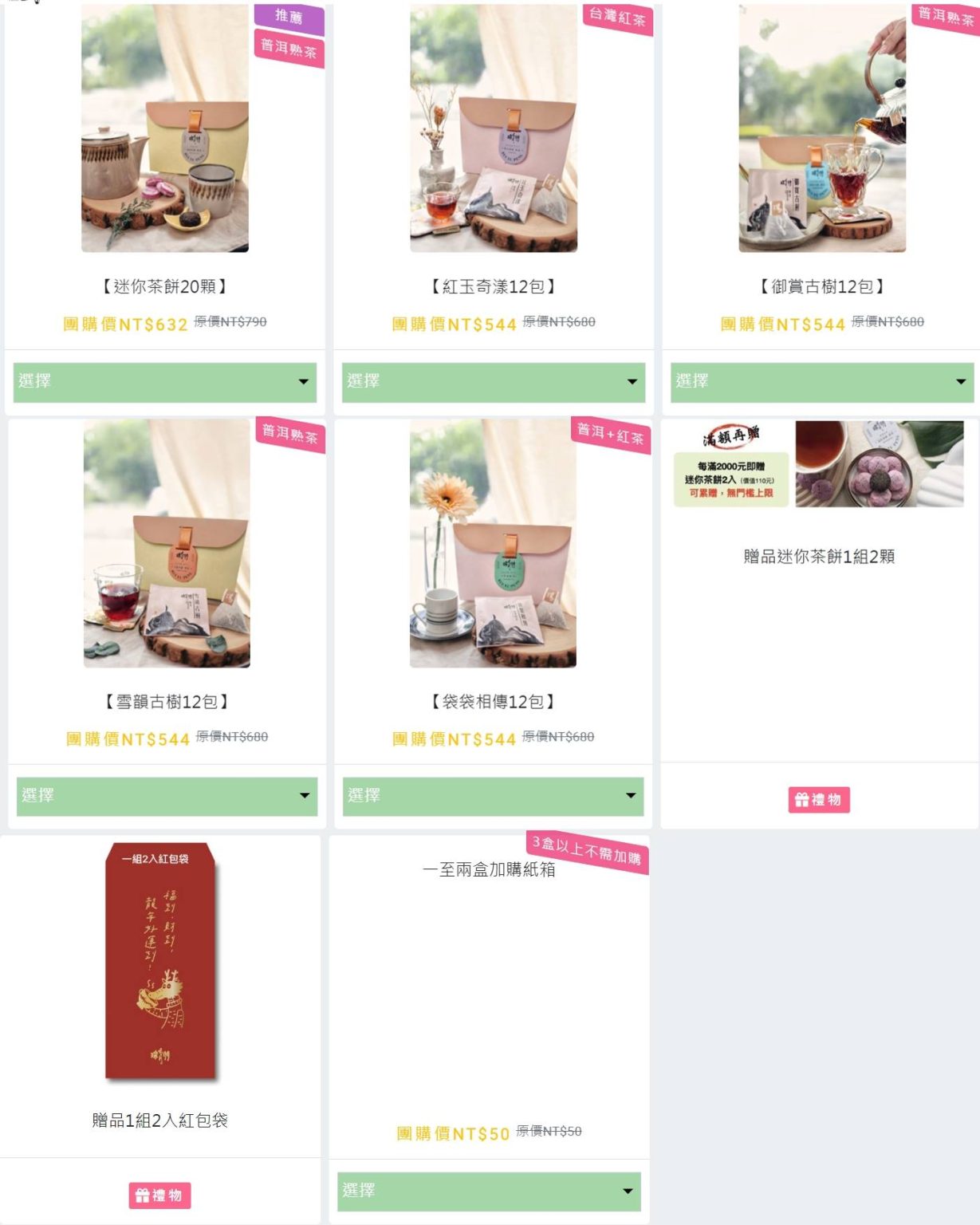Screen dimensions: 980x1225
Task: View the 雪韻古樹12包 product image
Action: point(167,543)
